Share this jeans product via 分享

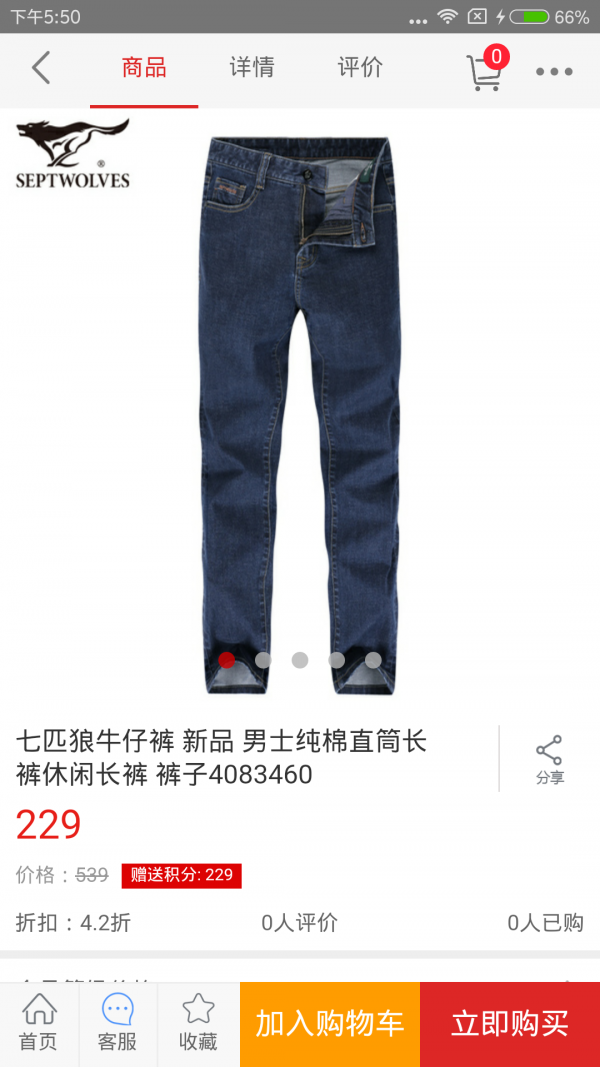[x=549, y=759]
